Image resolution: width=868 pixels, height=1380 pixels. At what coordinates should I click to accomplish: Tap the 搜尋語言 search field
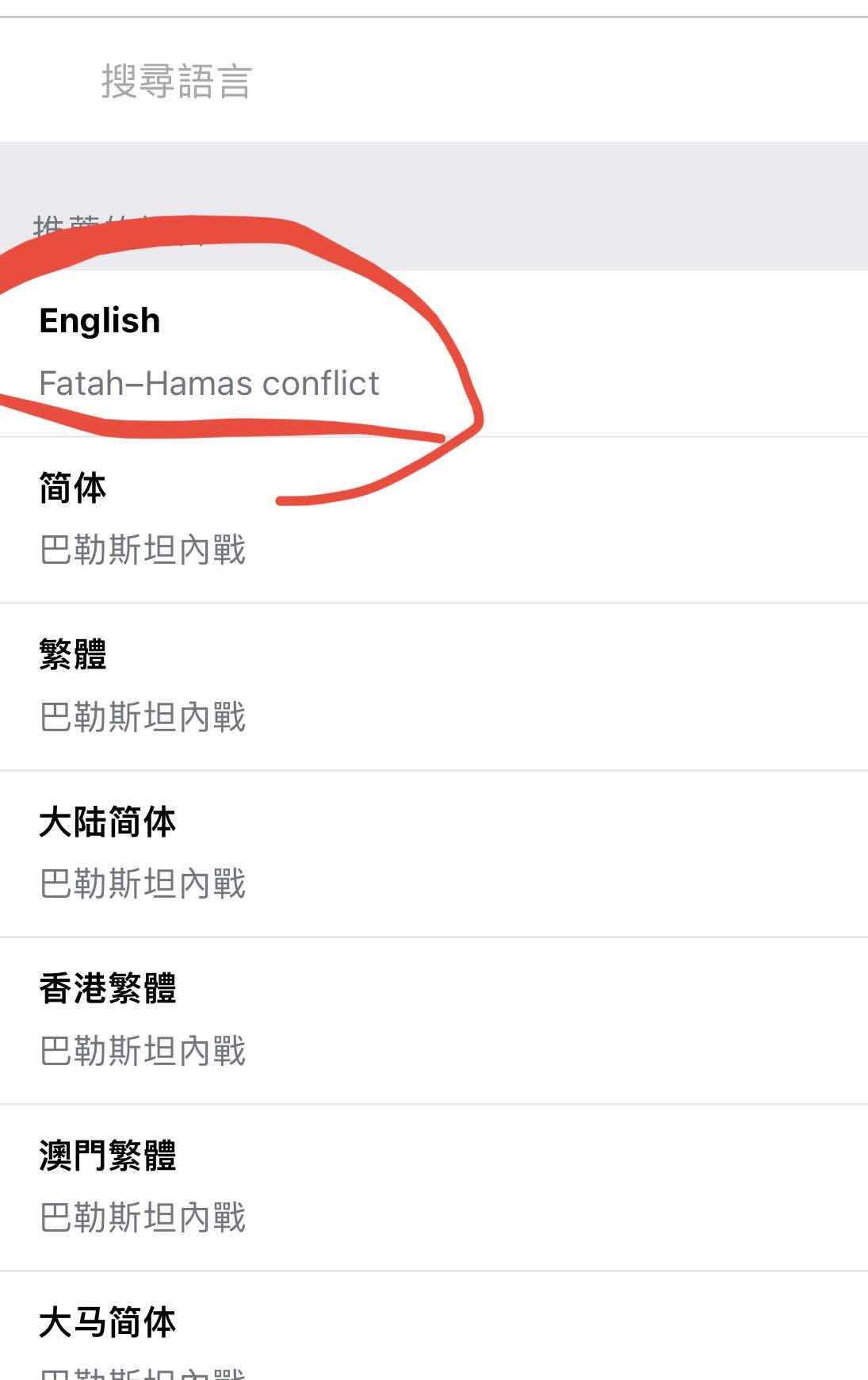tap(434, 82)
